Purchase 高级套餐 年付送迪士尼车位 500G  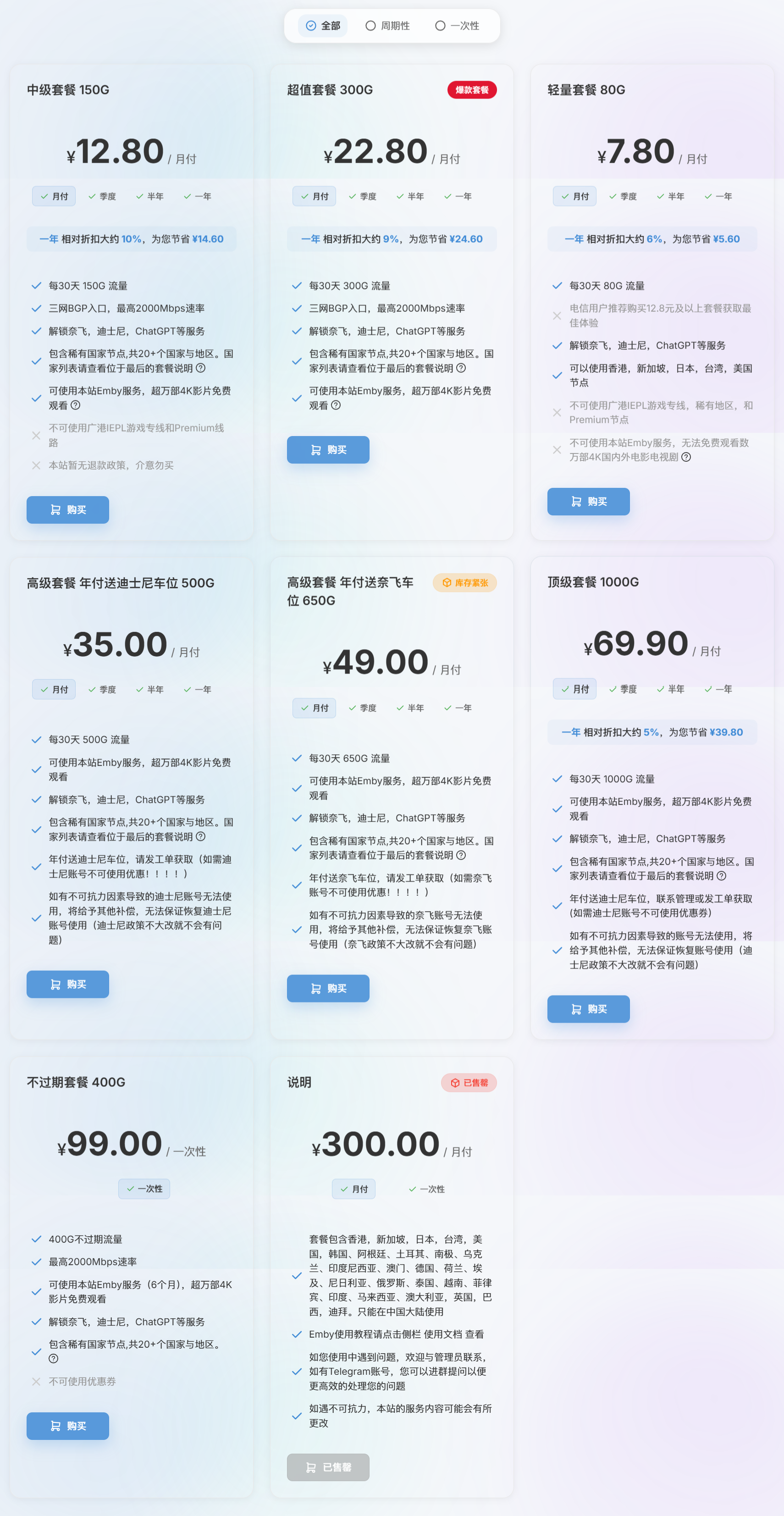pyautogui.click(x=68, y=984)
